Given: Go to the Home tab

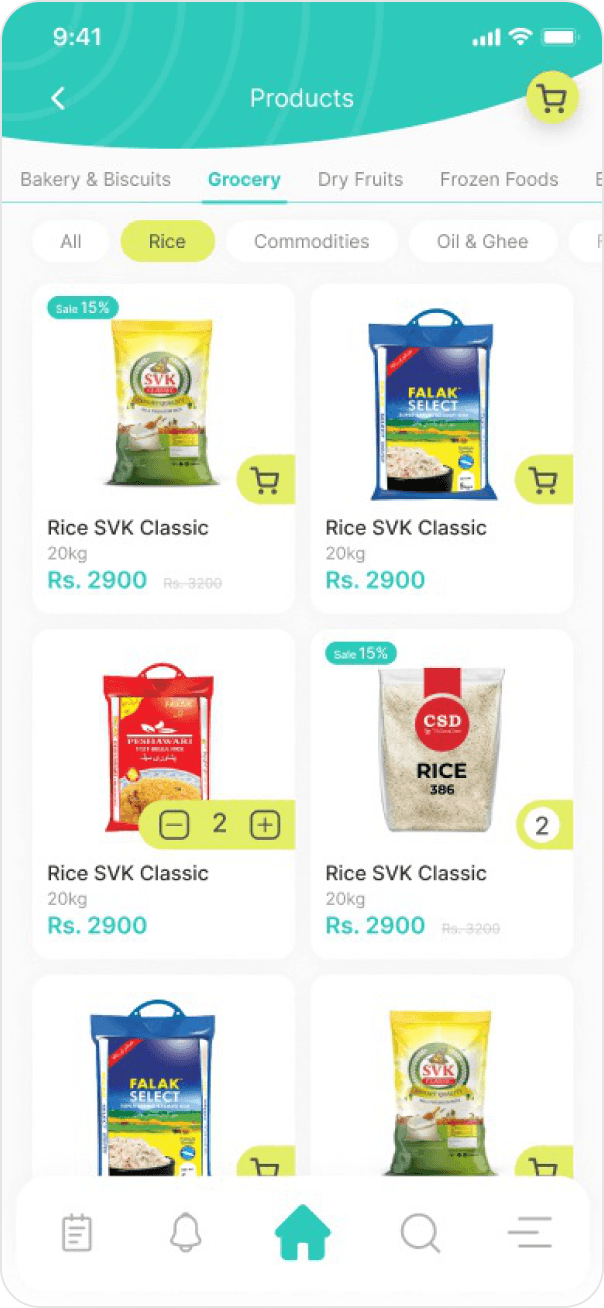Looking at the screenshot, I should pos(302,1232).
